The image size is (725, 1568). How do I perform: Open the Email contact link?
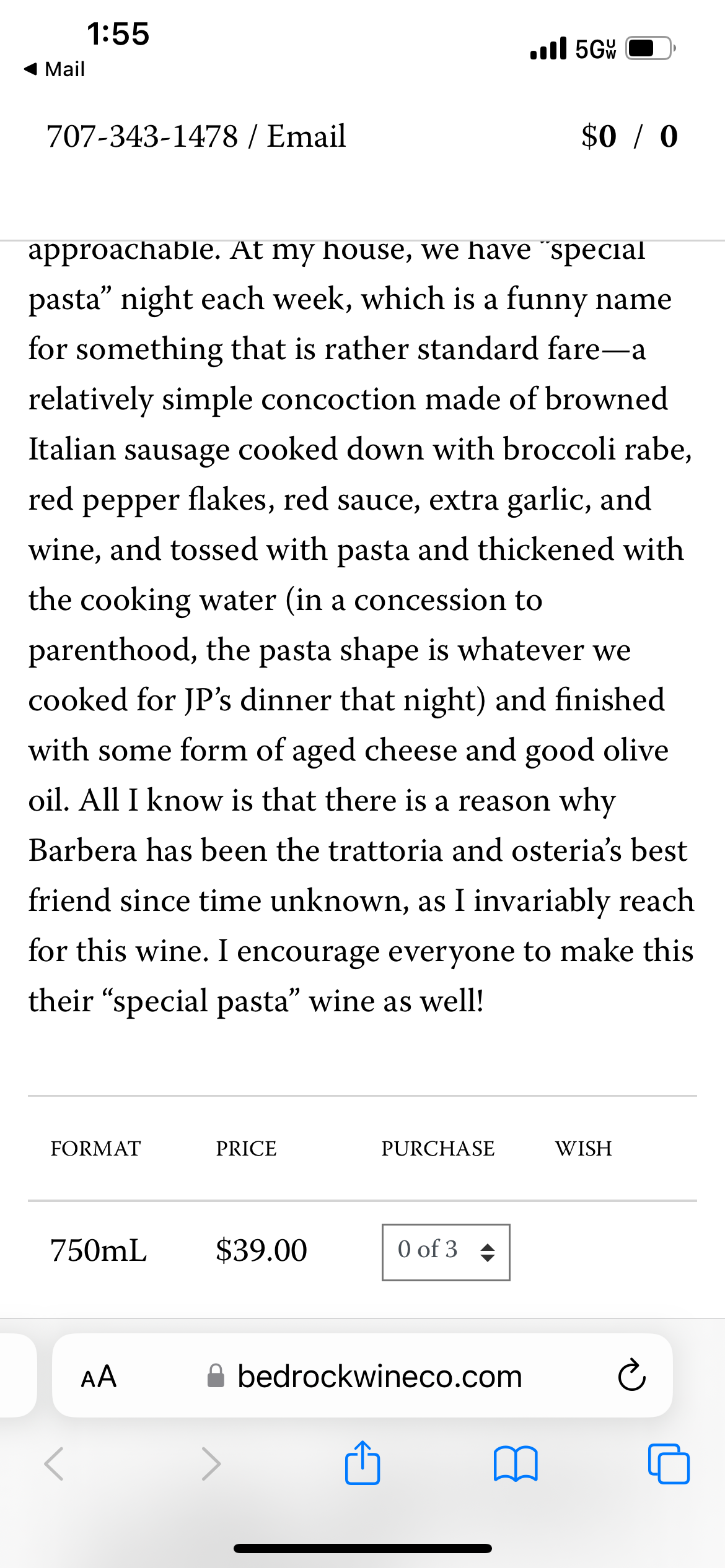click(306, 136)
